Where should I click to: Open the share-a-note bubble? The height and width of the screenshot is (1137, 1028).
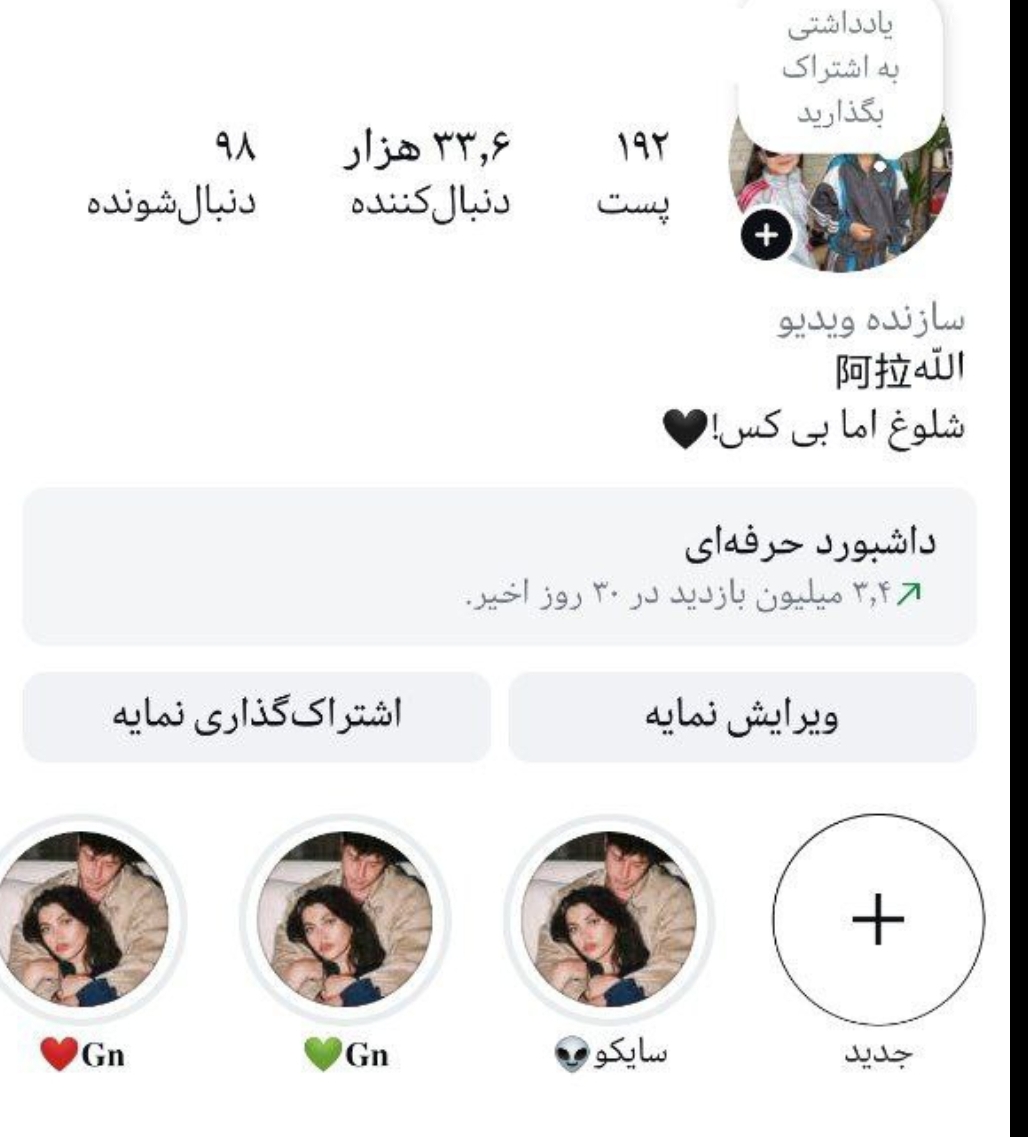coord(839,72)
